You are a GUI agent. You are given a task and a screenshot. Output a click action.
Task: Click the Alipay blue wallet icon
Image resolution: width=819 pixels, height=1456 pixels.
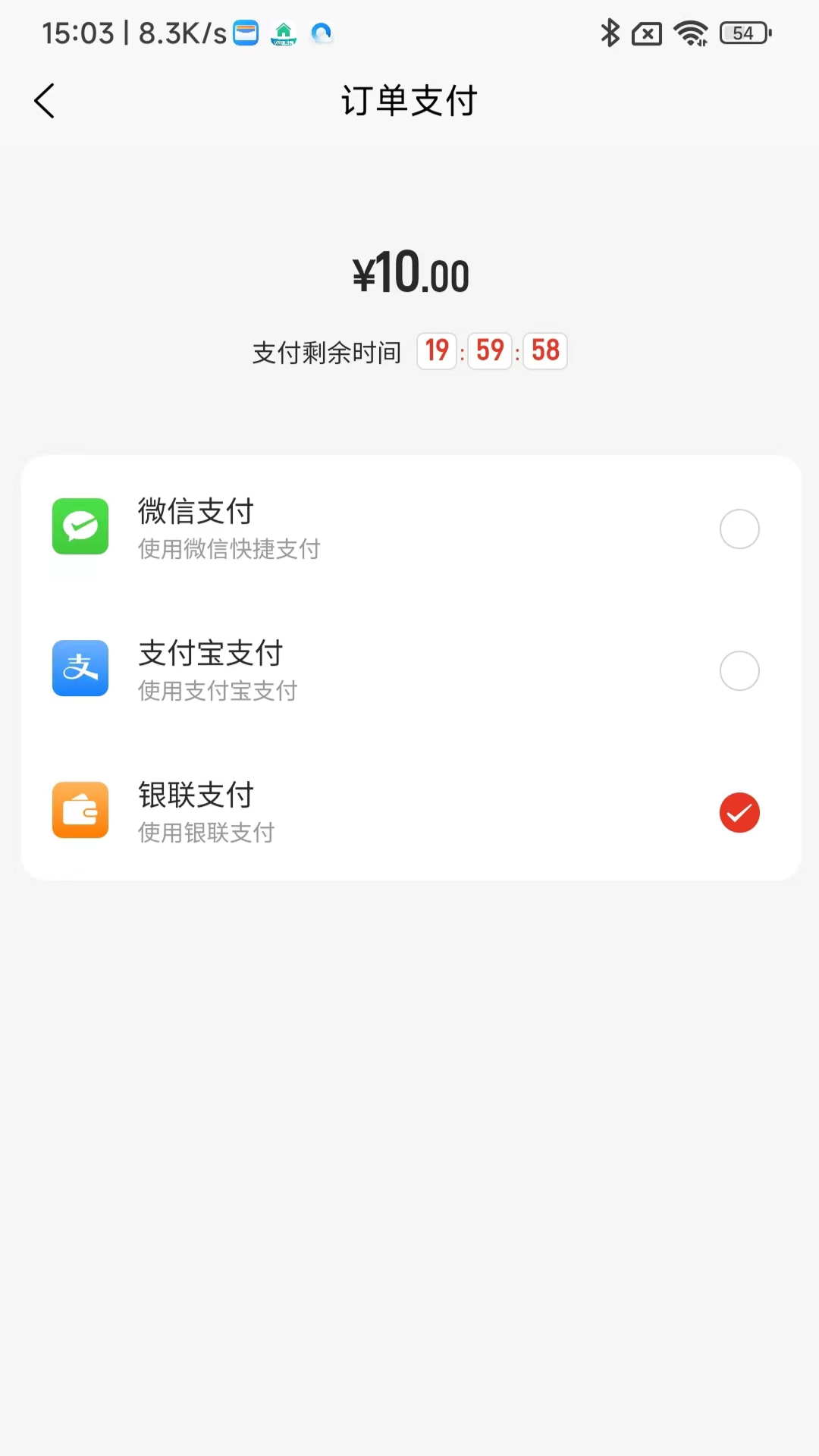click(x=80, y=668)
